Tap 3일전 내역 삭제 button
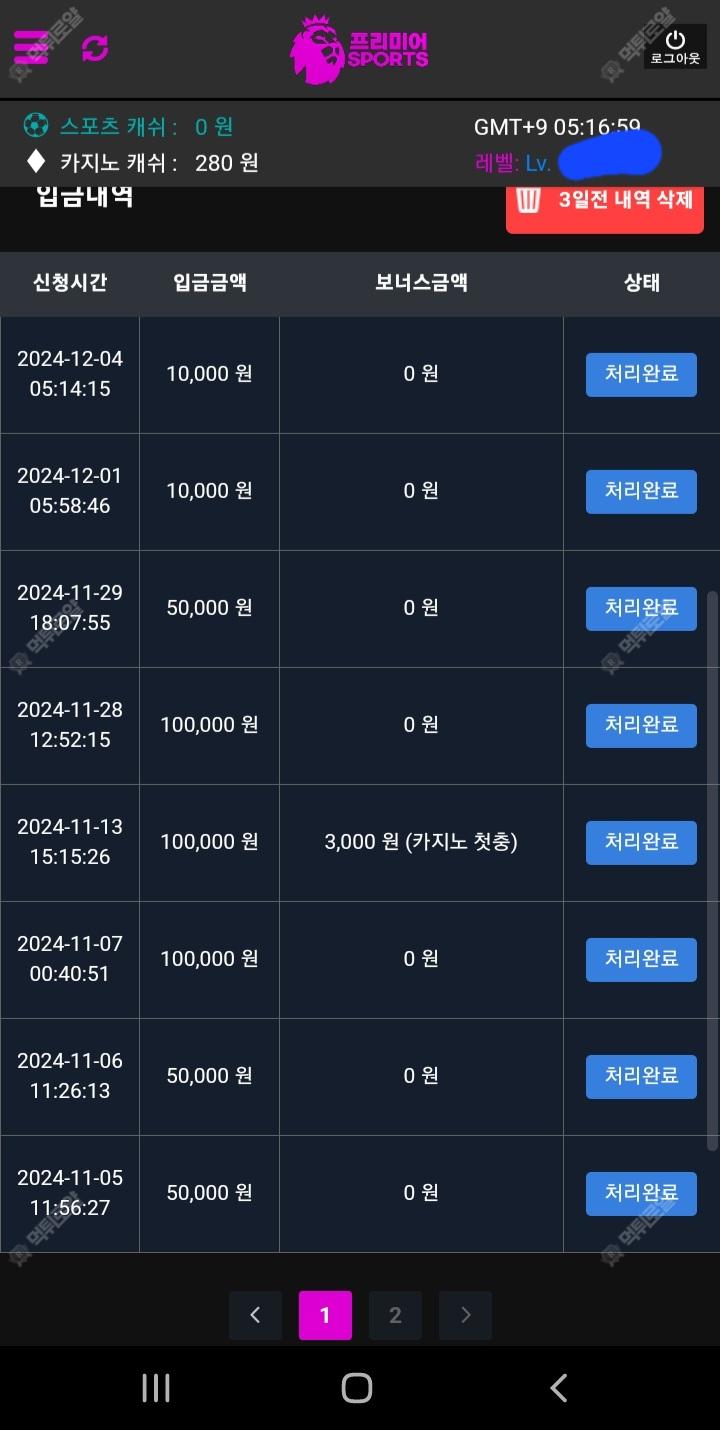This screenshot has height=1430, width=720. coord(604,199)
